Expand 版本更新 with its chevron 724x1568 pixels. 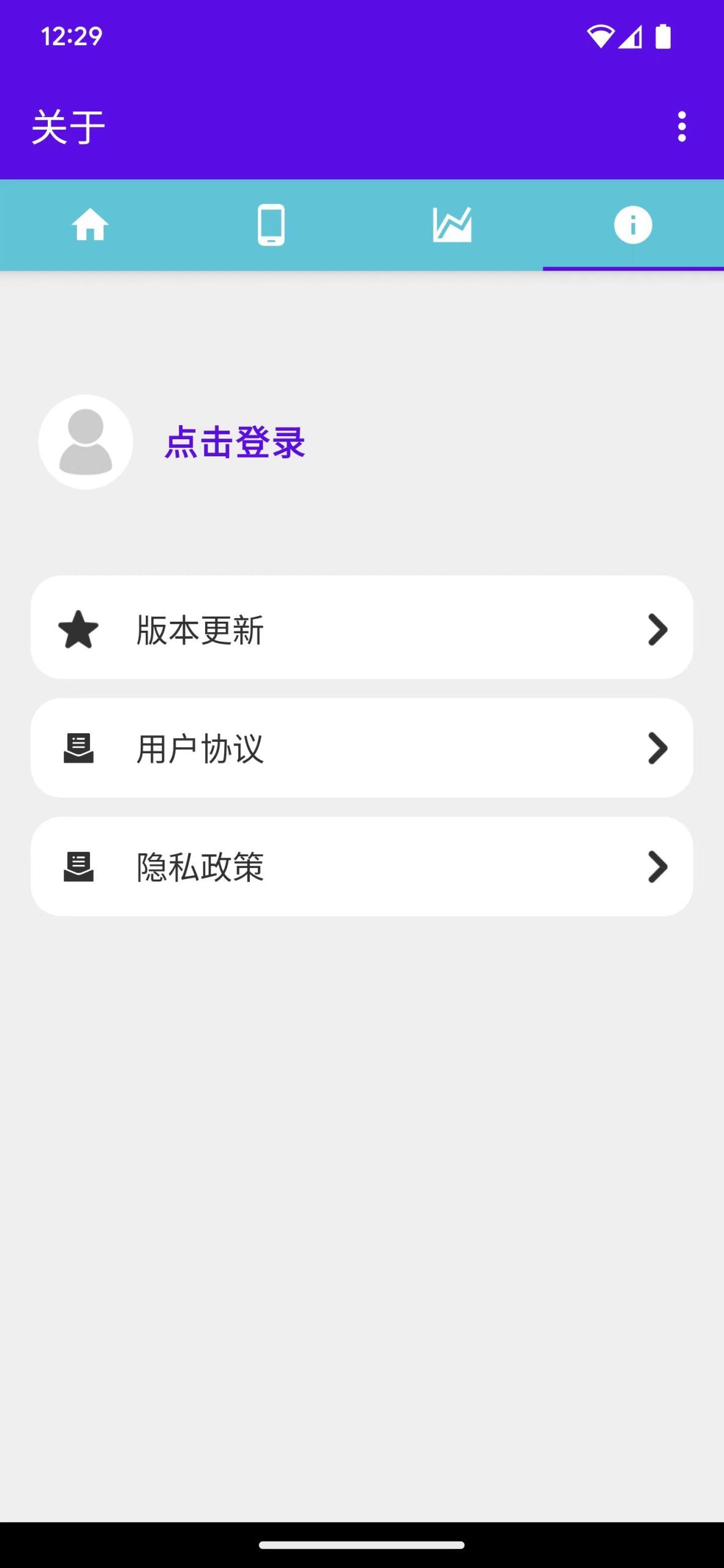657,629
